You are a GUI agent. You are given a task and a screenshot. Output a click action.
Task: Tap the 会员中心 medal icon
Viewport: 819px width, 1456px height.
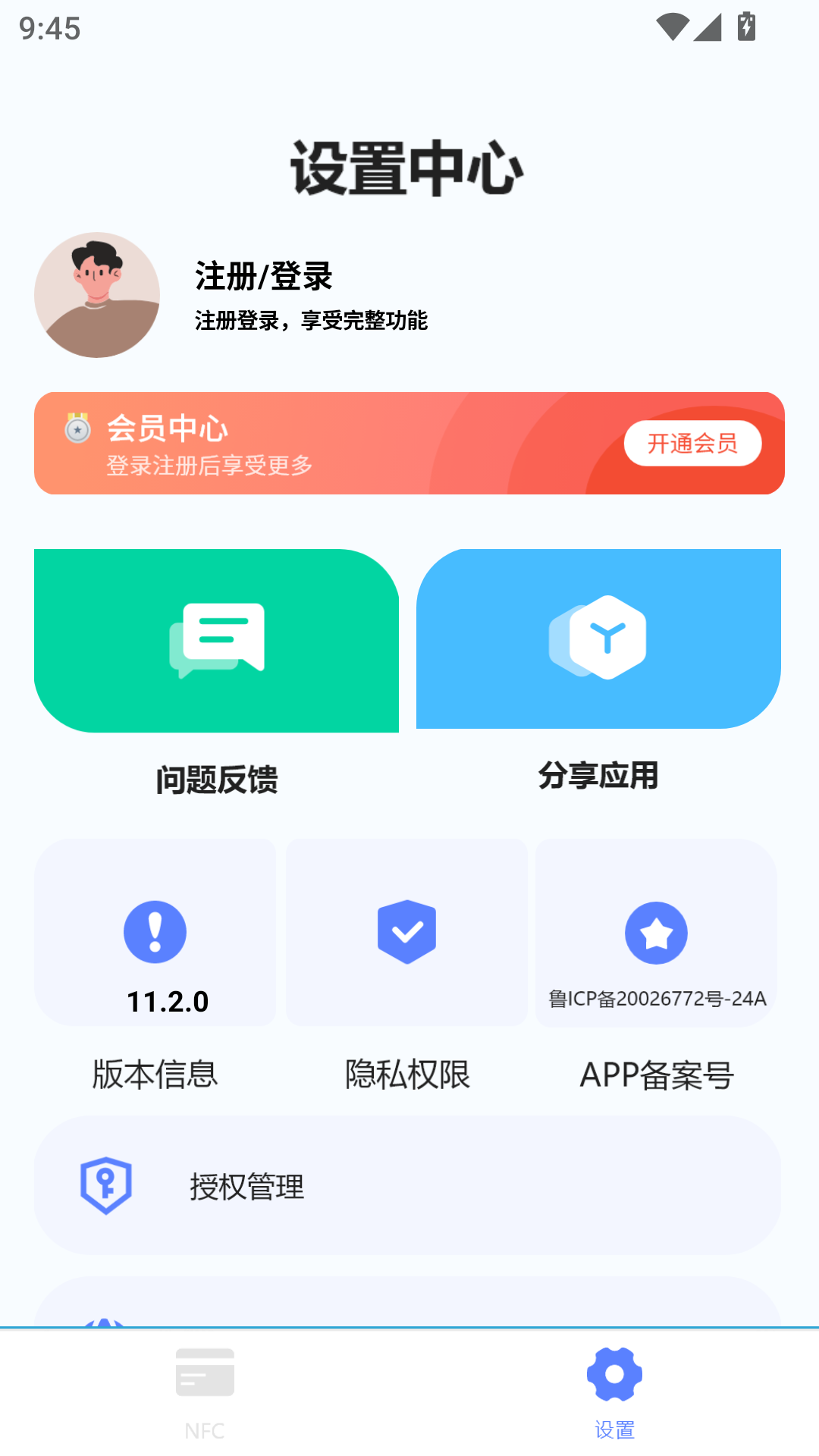77,429
